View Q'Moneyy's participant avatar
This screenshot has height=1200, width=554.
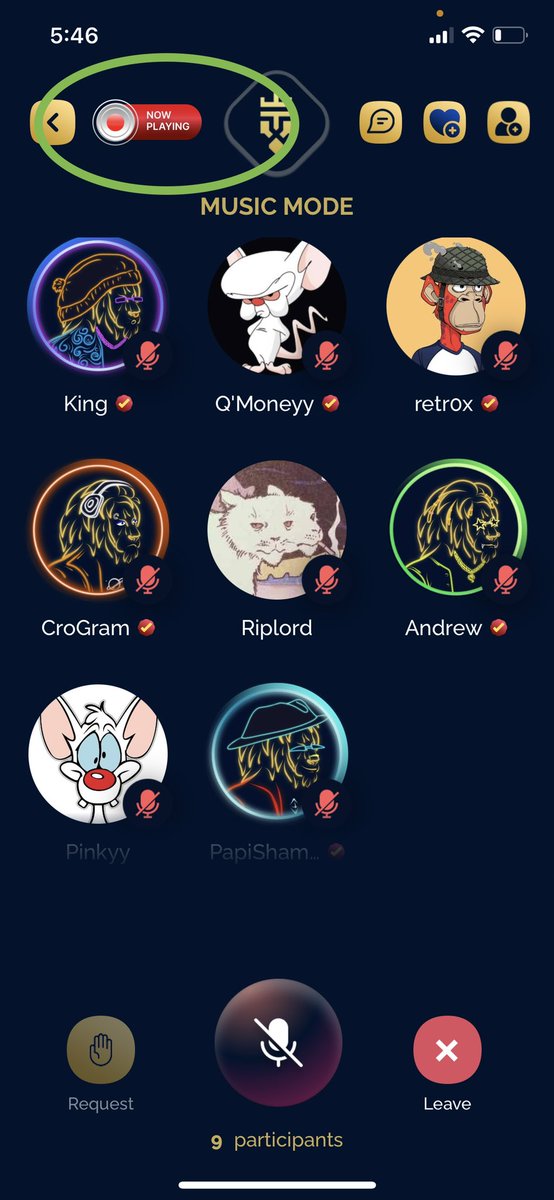click(277, 306)
